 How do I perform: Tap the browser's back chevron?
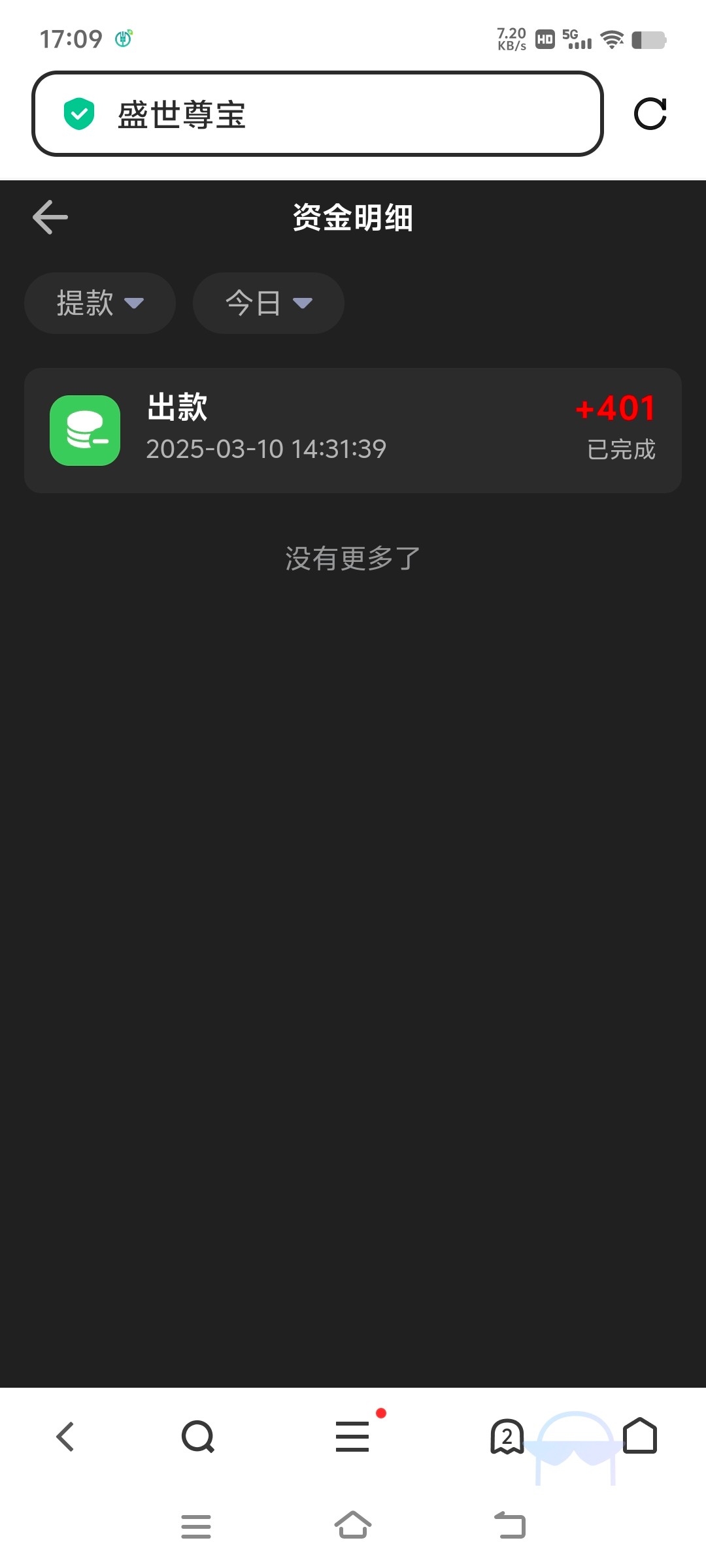65,1437
